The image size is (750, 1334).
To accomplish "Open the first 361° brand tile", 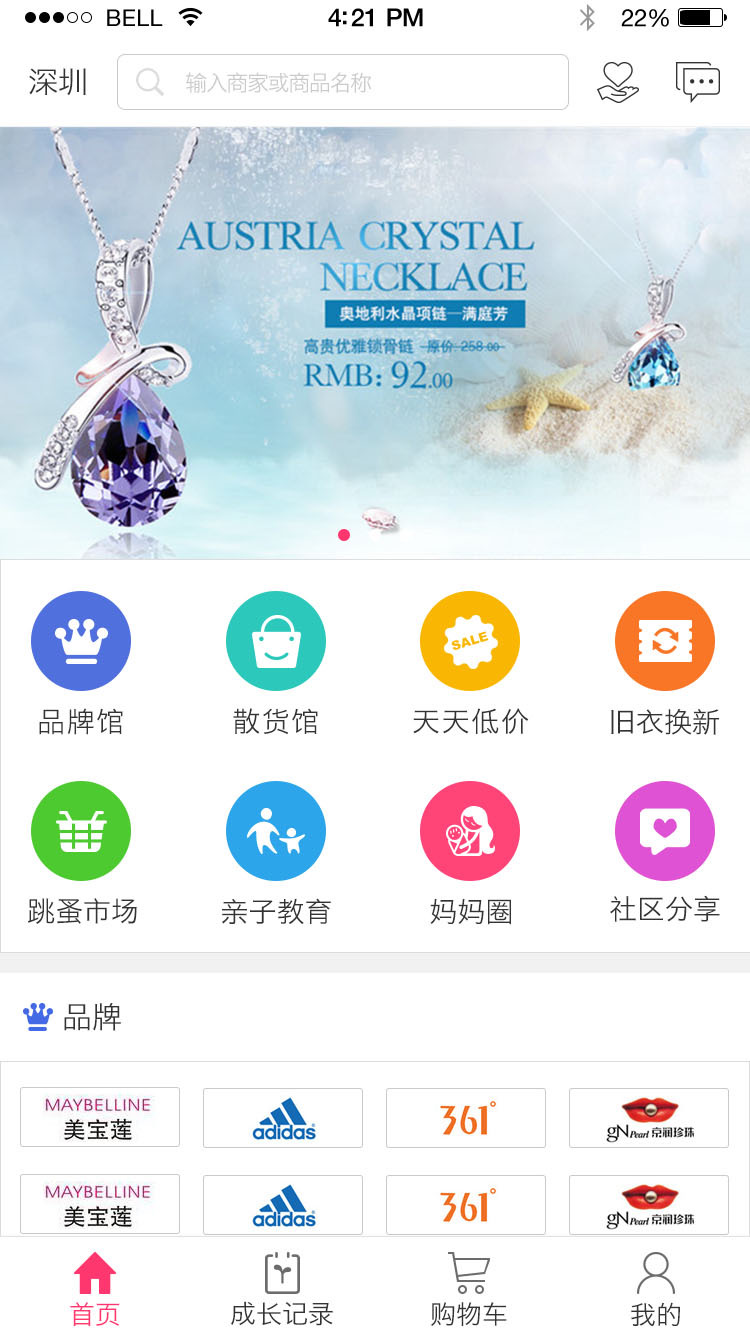I will 466,1117.
